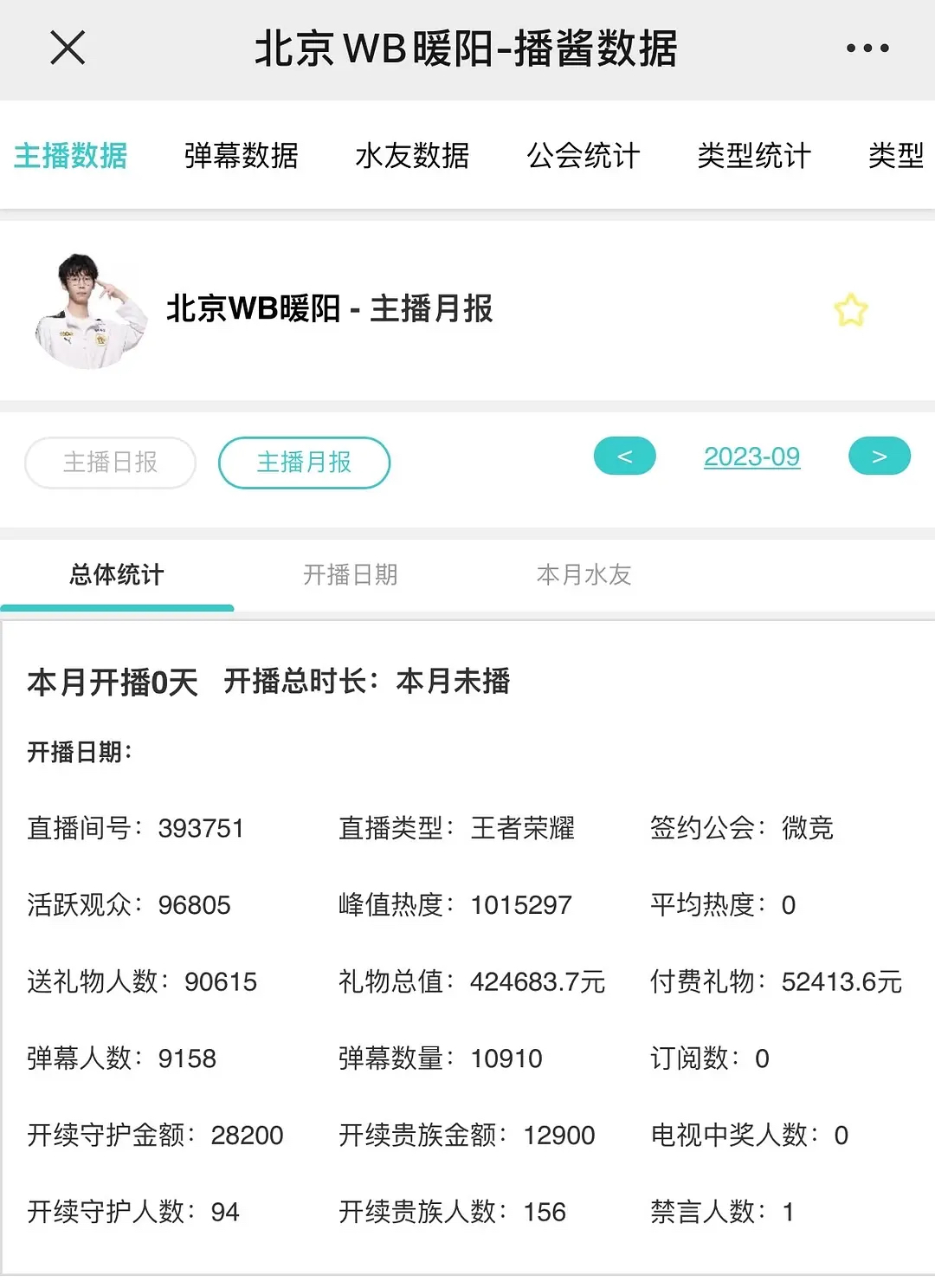Select the 主播月报 monthly report button

tap(304, 463)
